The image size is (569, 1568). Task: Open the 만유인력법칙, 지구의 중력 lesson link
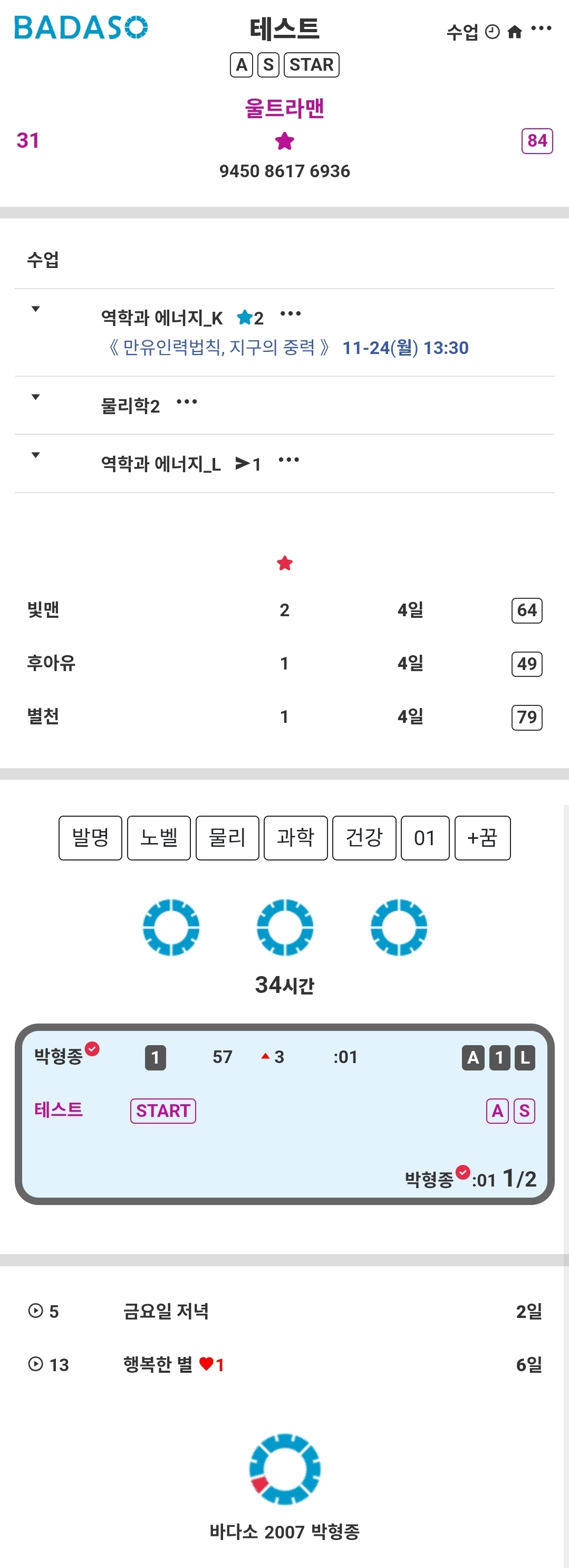(219, 348)
